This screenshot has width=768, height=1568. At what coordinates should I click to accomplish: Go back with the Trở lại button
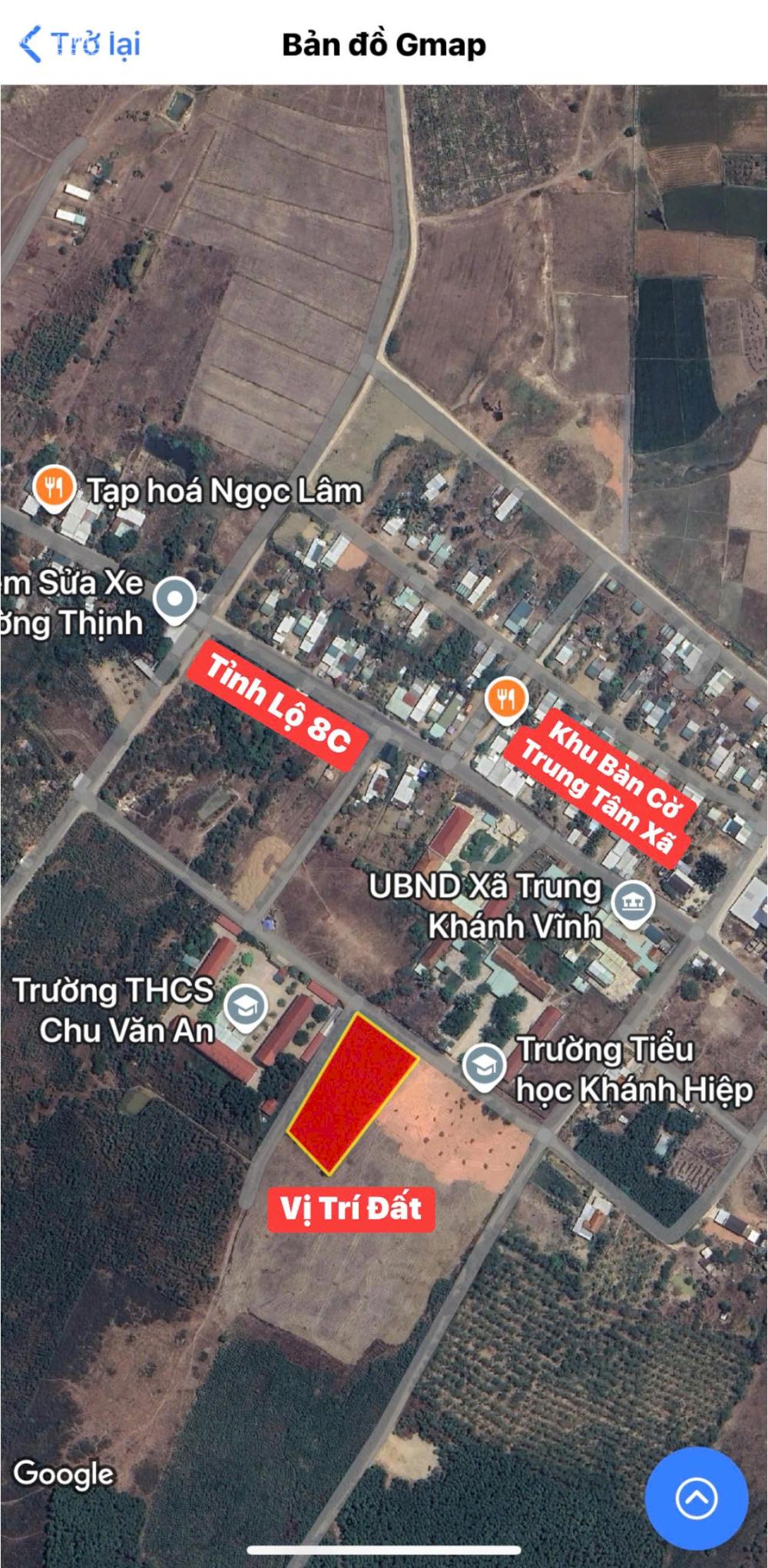tap(80, 44)
